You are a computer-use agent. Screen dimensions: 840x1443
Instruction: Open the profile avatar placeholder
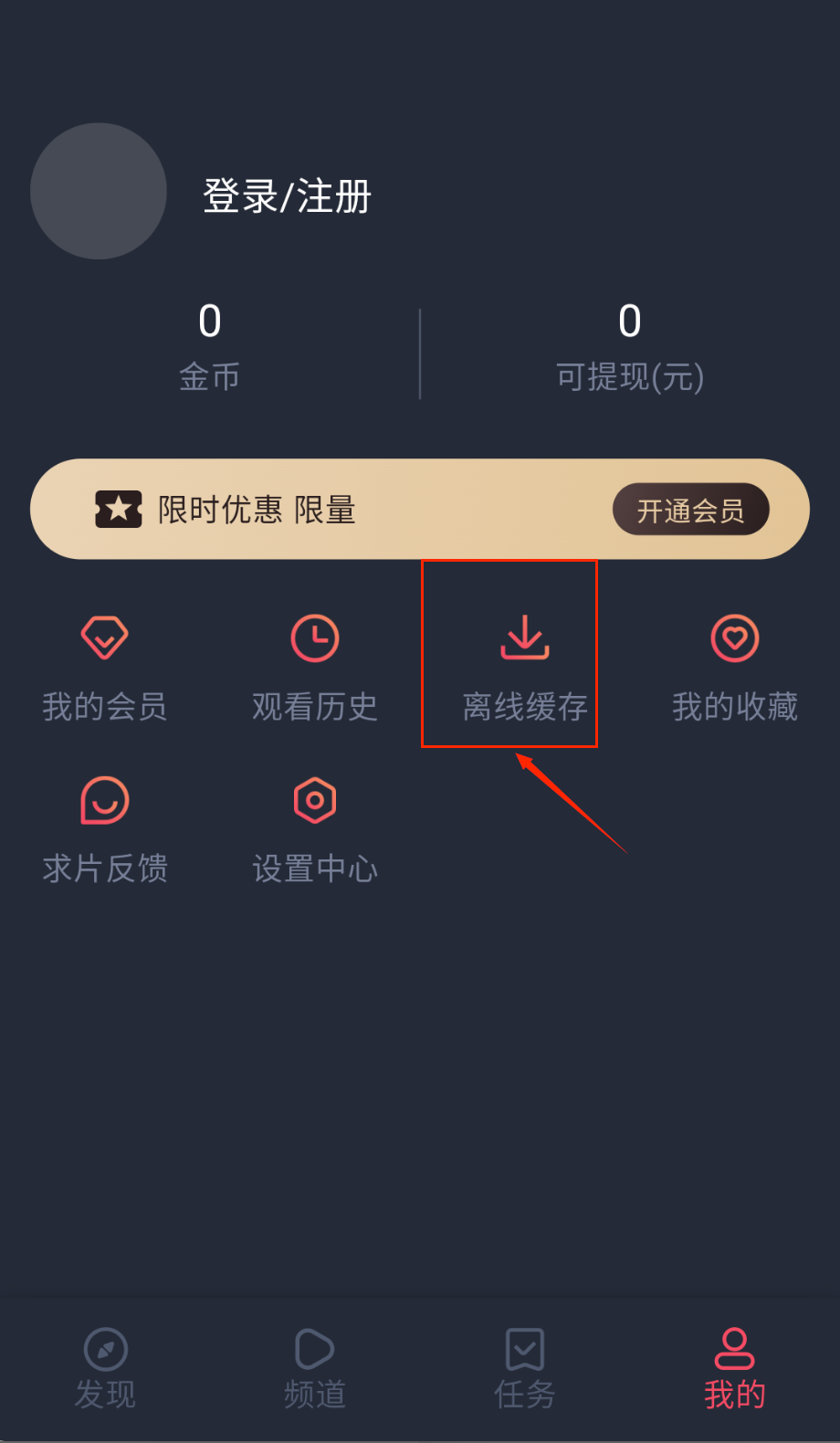coord(99,192)
